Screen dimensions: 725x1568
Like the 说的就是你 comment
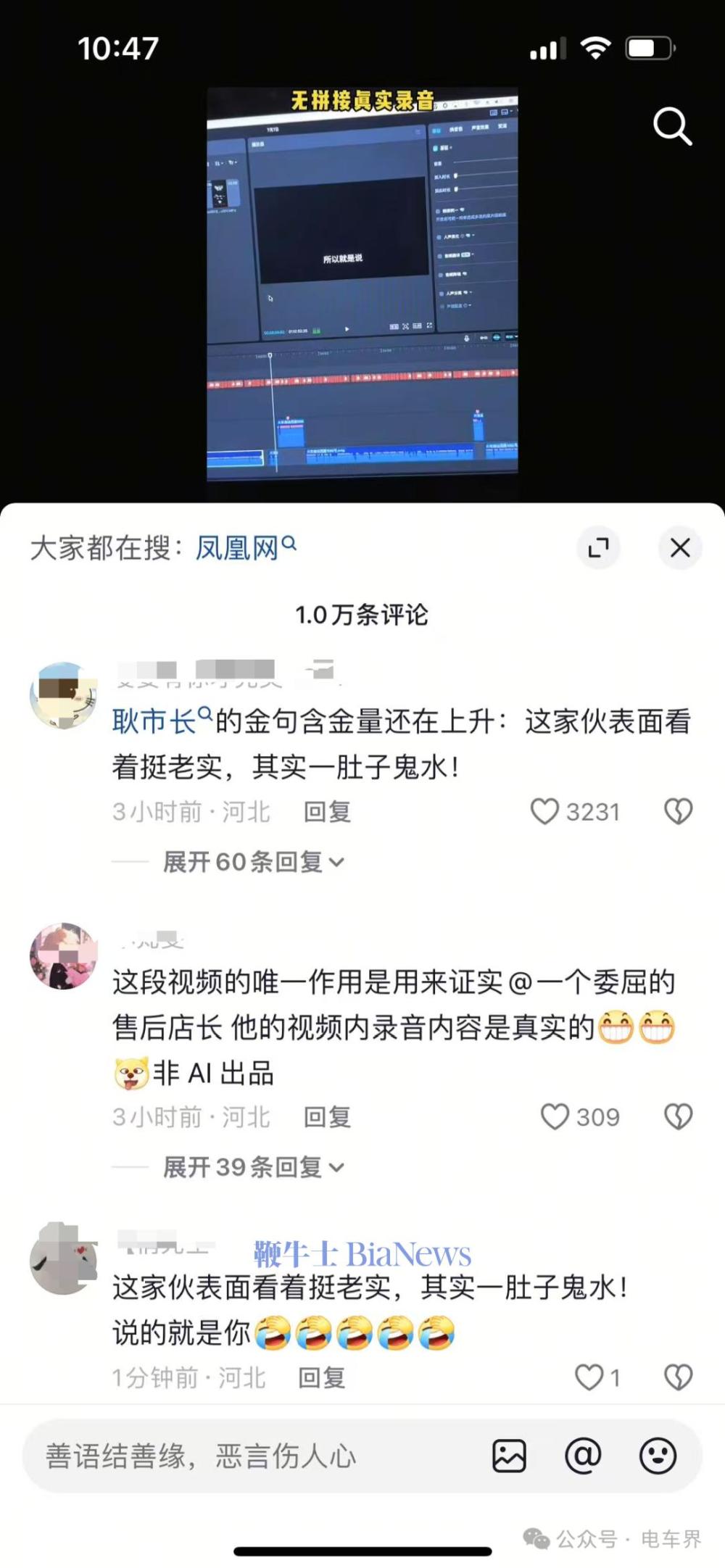(589, 1377)
